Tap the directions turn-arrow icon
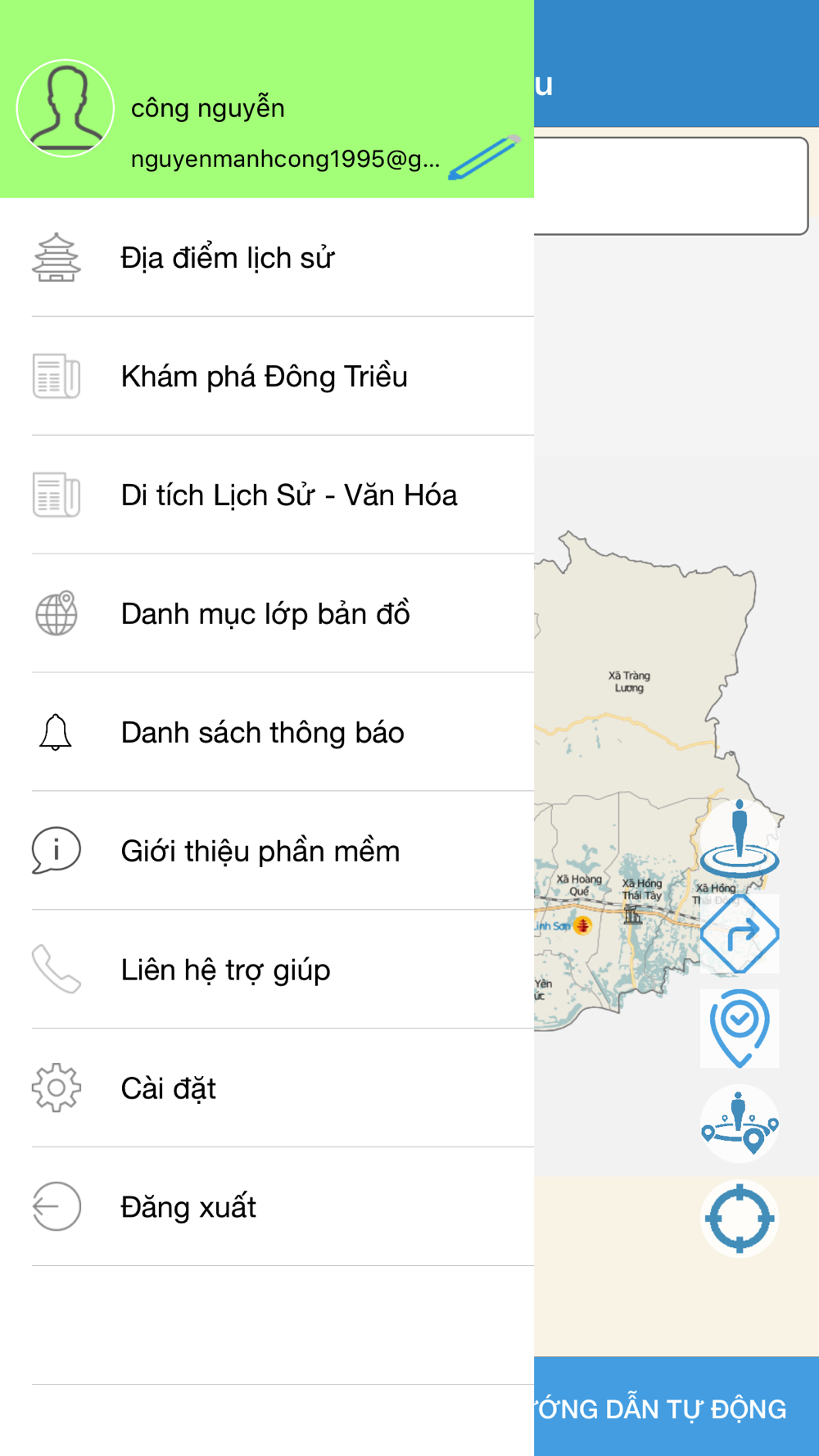 pyautogui.click(x=740, y=934)
